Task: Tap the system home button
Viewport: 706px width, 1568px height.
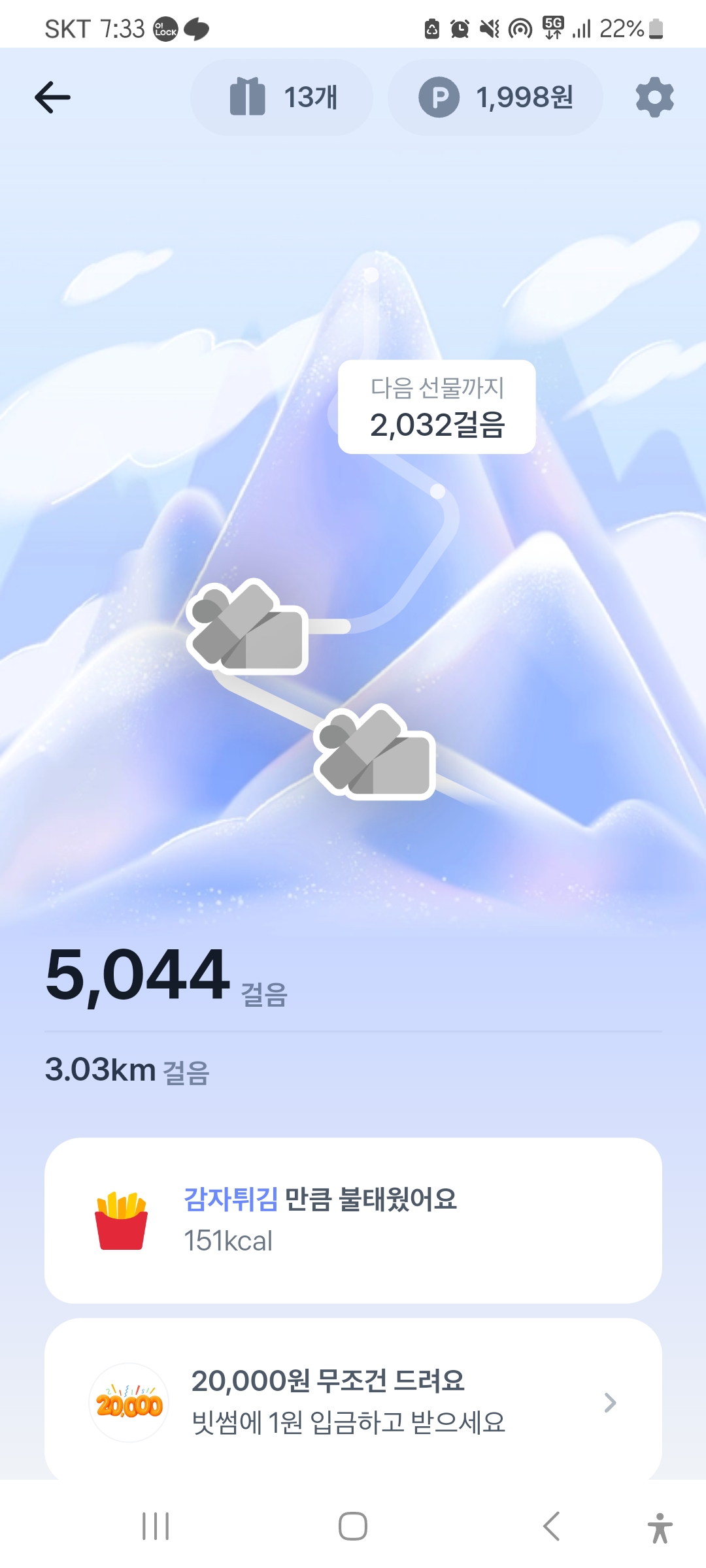Action: [353, 1526]
